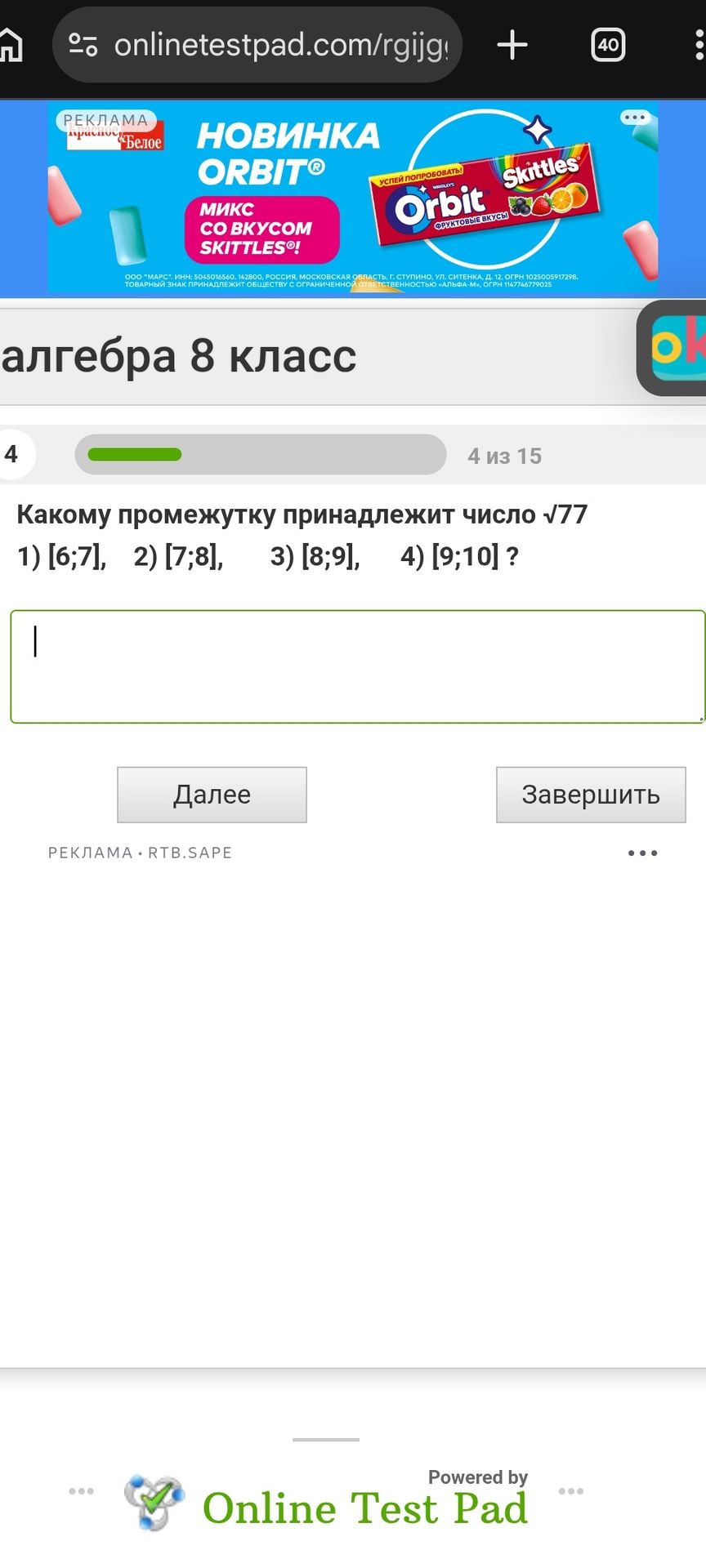Tap Завершить to finish the test
Image resolution: width=706 pixels, height=1568 pixels.
tap(591, 795)
